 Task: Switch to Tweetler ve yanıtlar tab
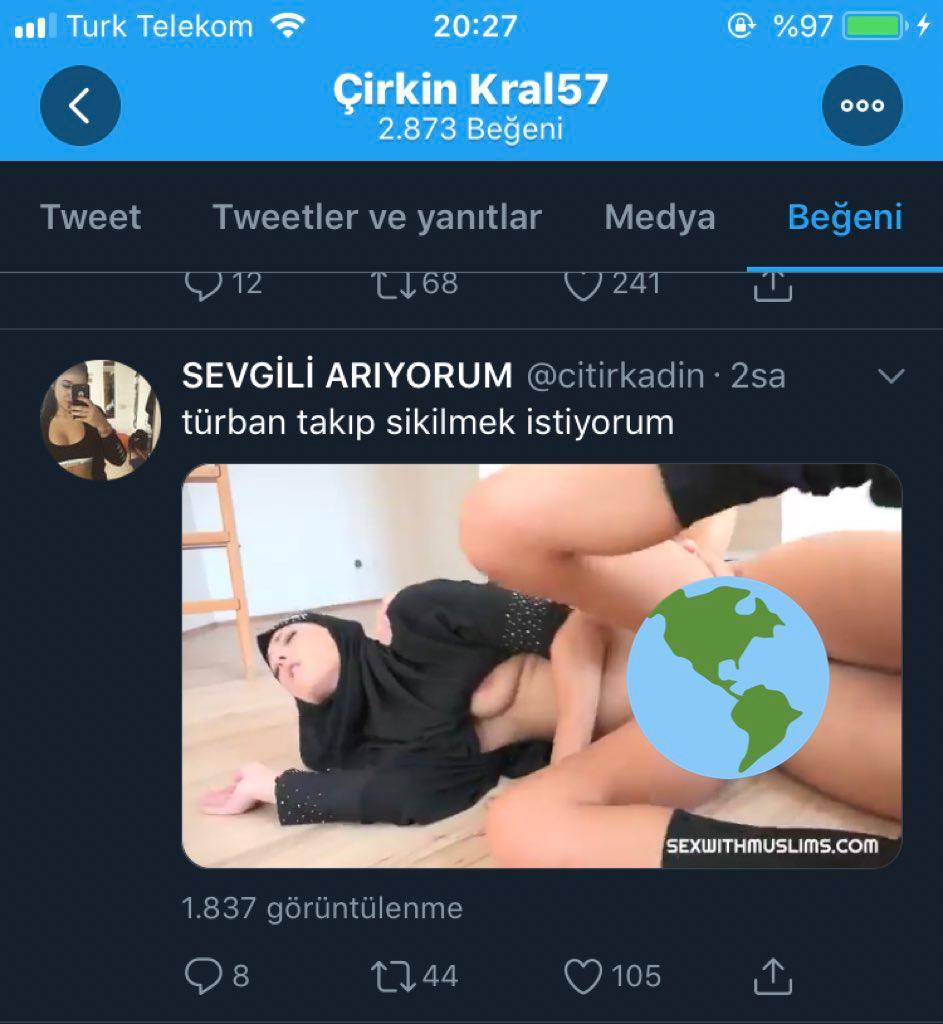(x=377, y=217)
